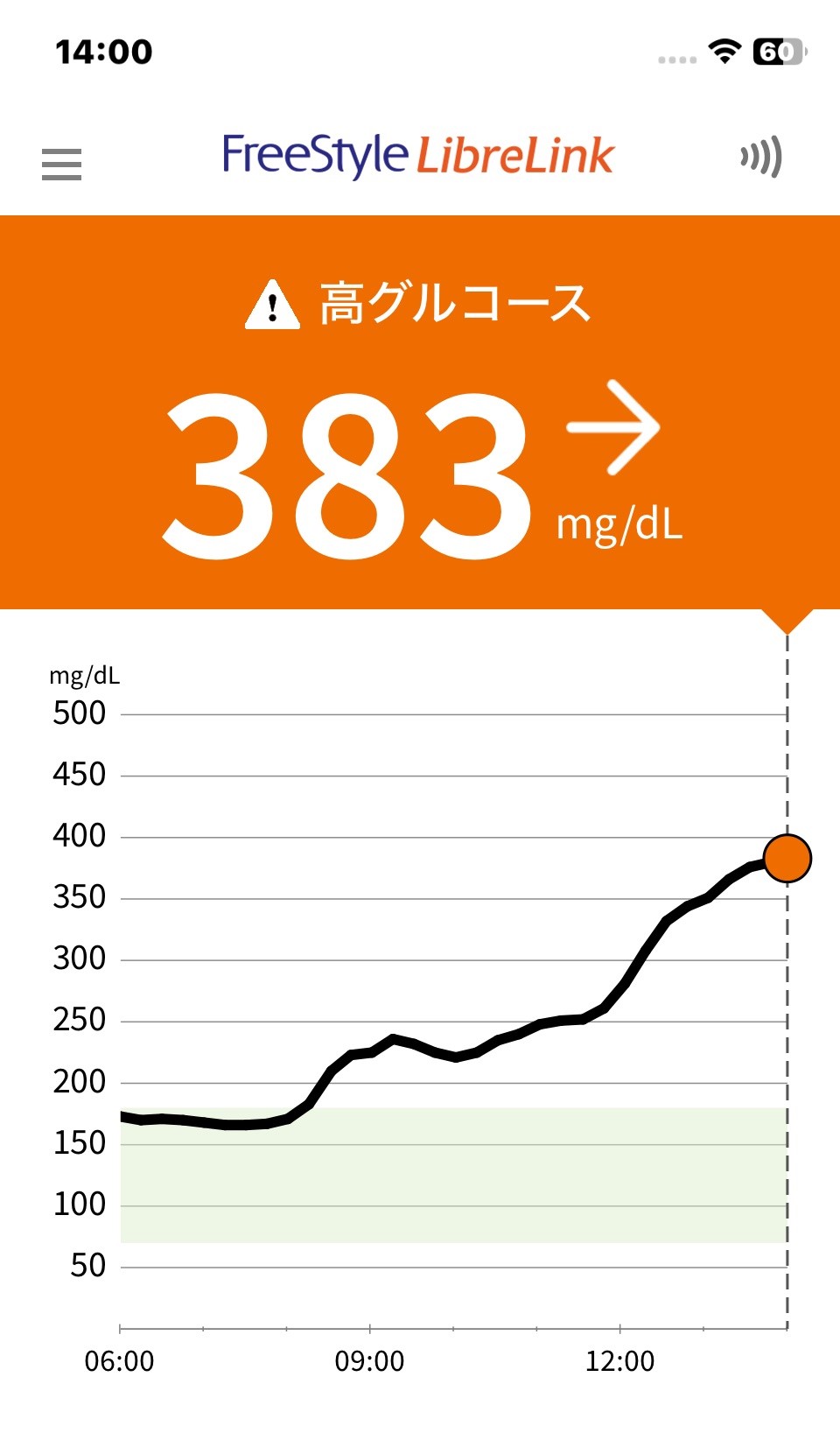This screenshot has height=1447, width=840.
Task: Open the hamburger navigation menu
Action: (x=61, y=164)
